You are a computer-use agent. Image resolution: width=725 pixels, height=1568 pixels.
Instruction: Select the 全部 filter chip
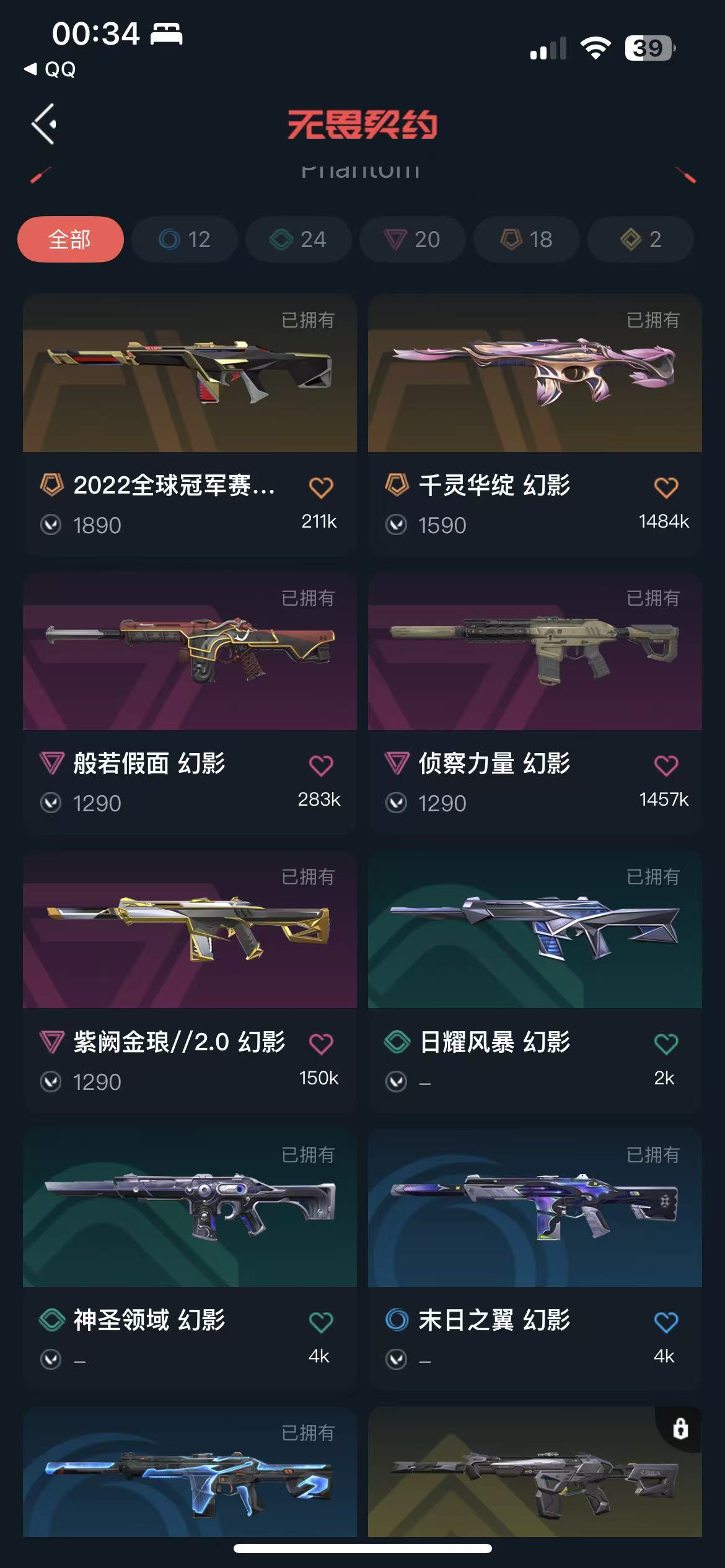[x=70, y=240]
